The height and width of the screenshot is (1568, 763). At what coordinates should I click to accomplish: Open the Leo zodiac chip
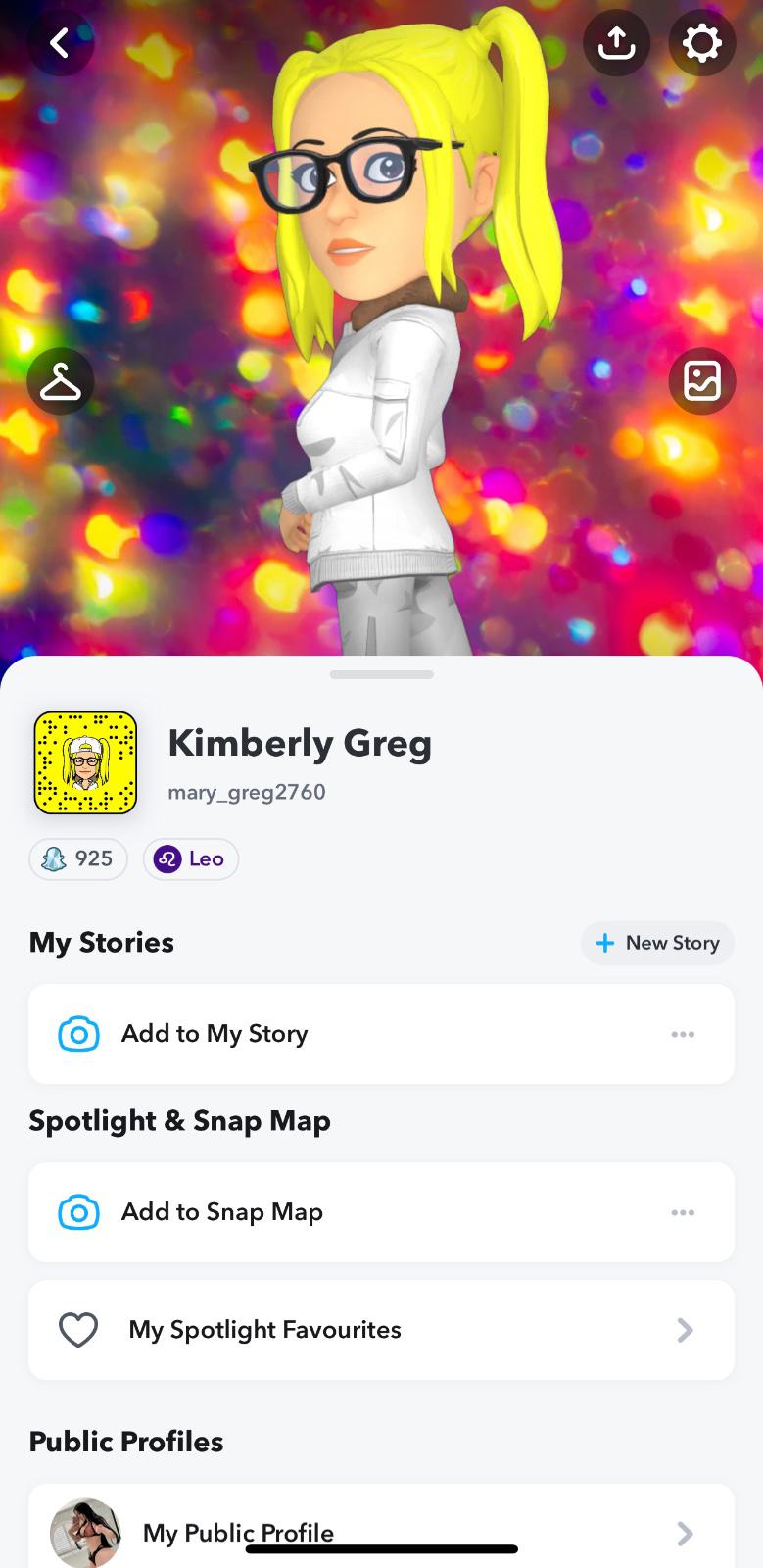191,859
